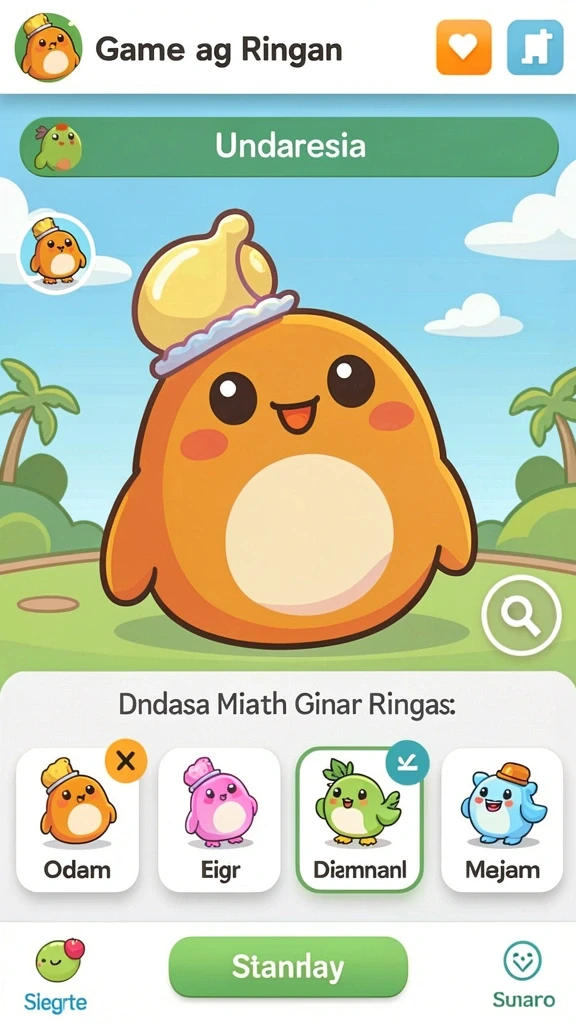Remove Odam with the X badge
Viewport: 576px width, 1024px height.
coord(126,761)
